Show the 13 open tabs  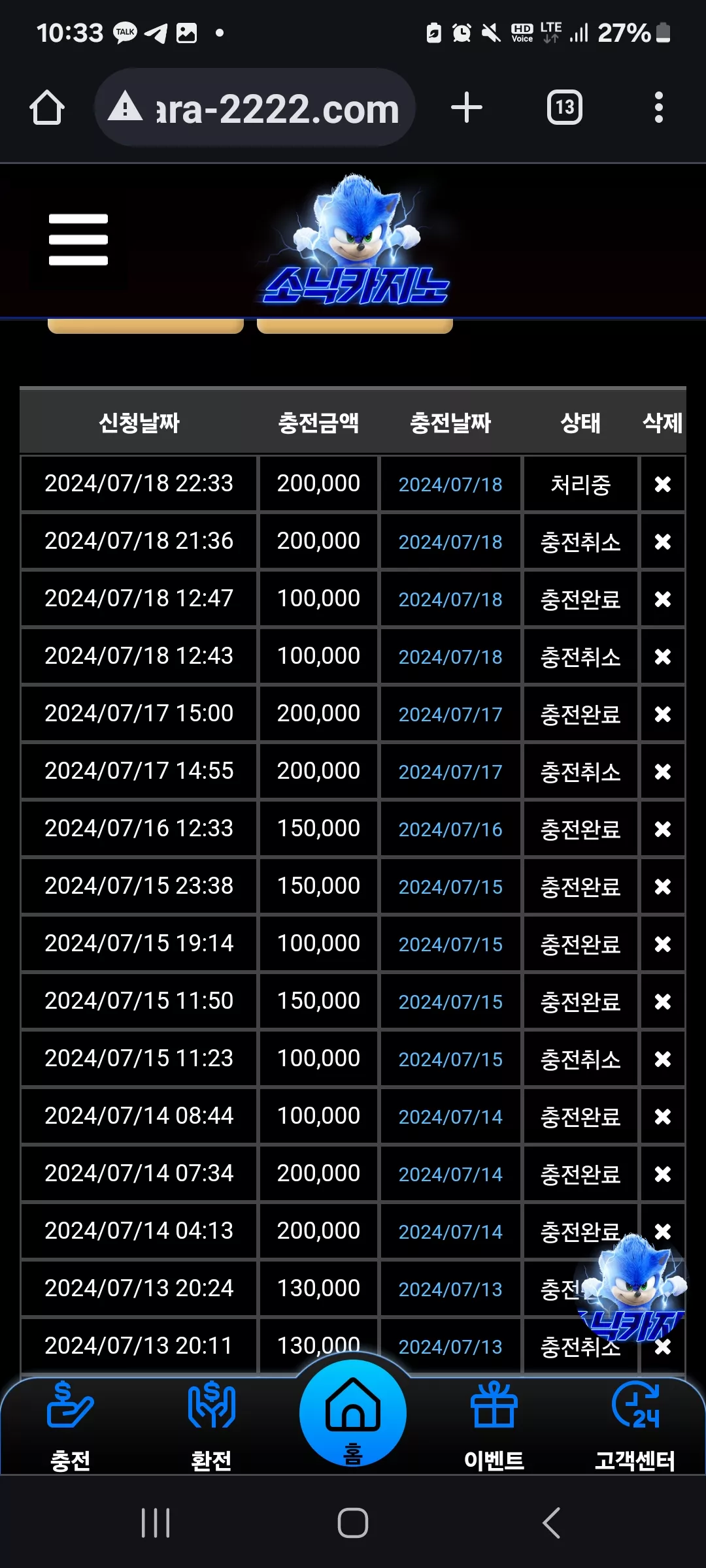point(565,108)
